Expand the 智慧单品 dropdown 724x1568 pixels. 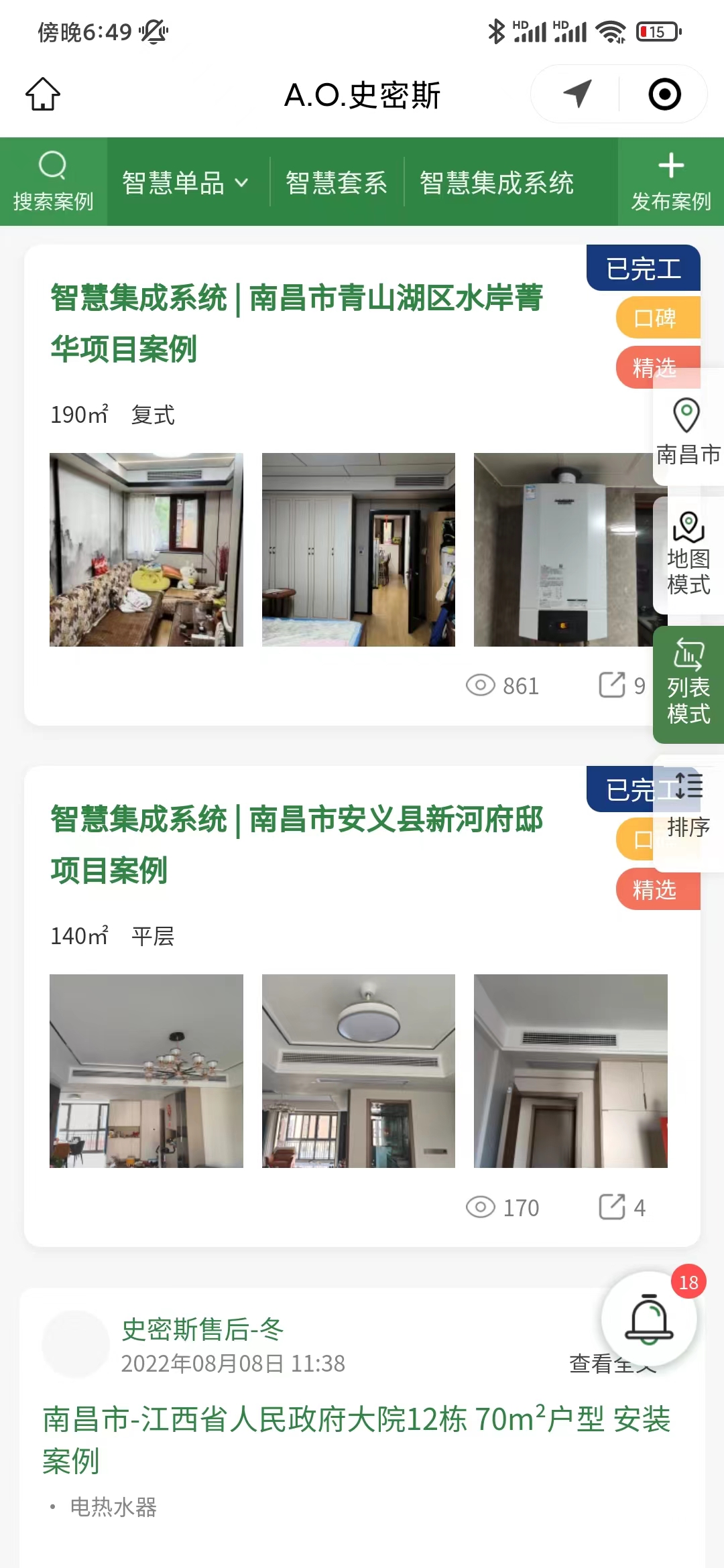tap(186, 182)
